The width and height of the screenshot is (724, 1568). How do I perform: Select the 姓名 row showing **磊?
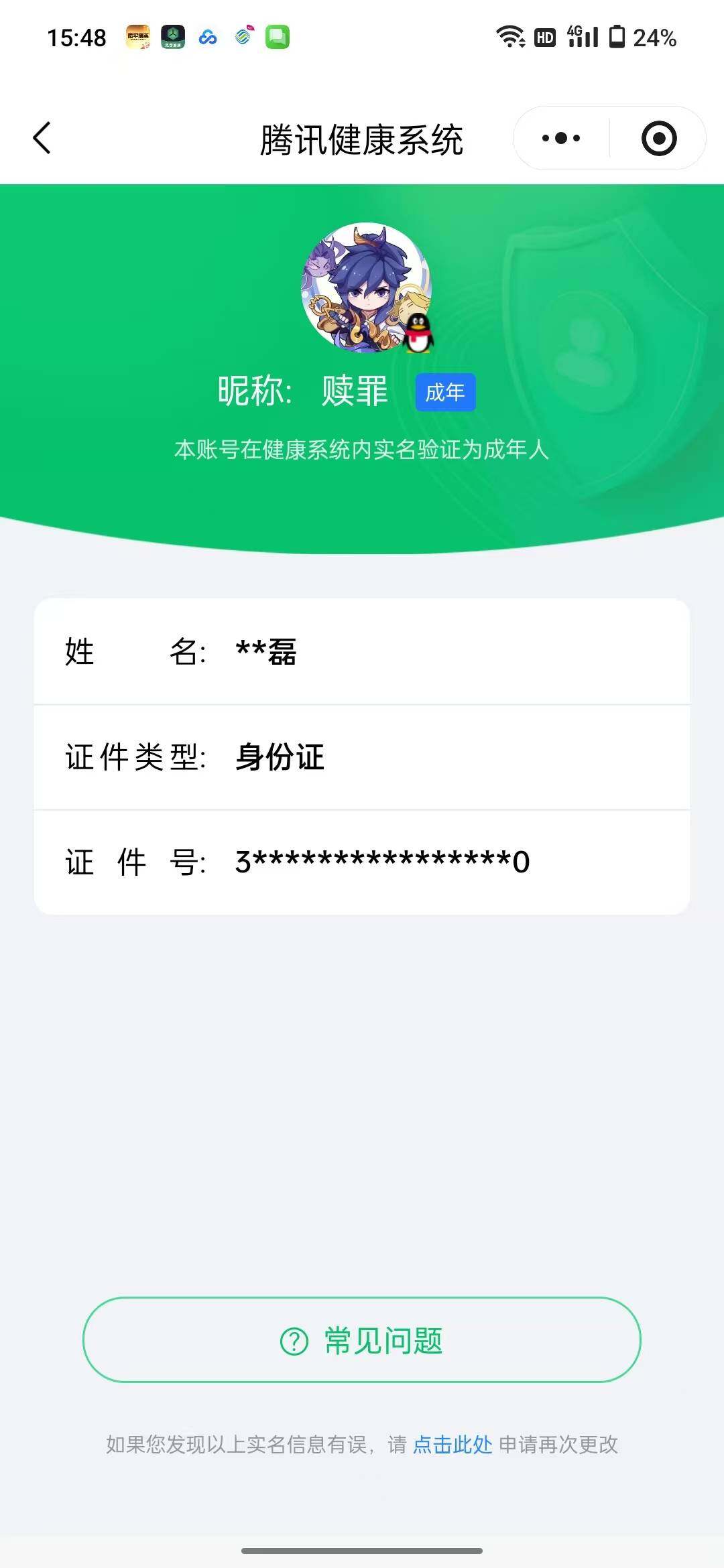tap(362, 652)
